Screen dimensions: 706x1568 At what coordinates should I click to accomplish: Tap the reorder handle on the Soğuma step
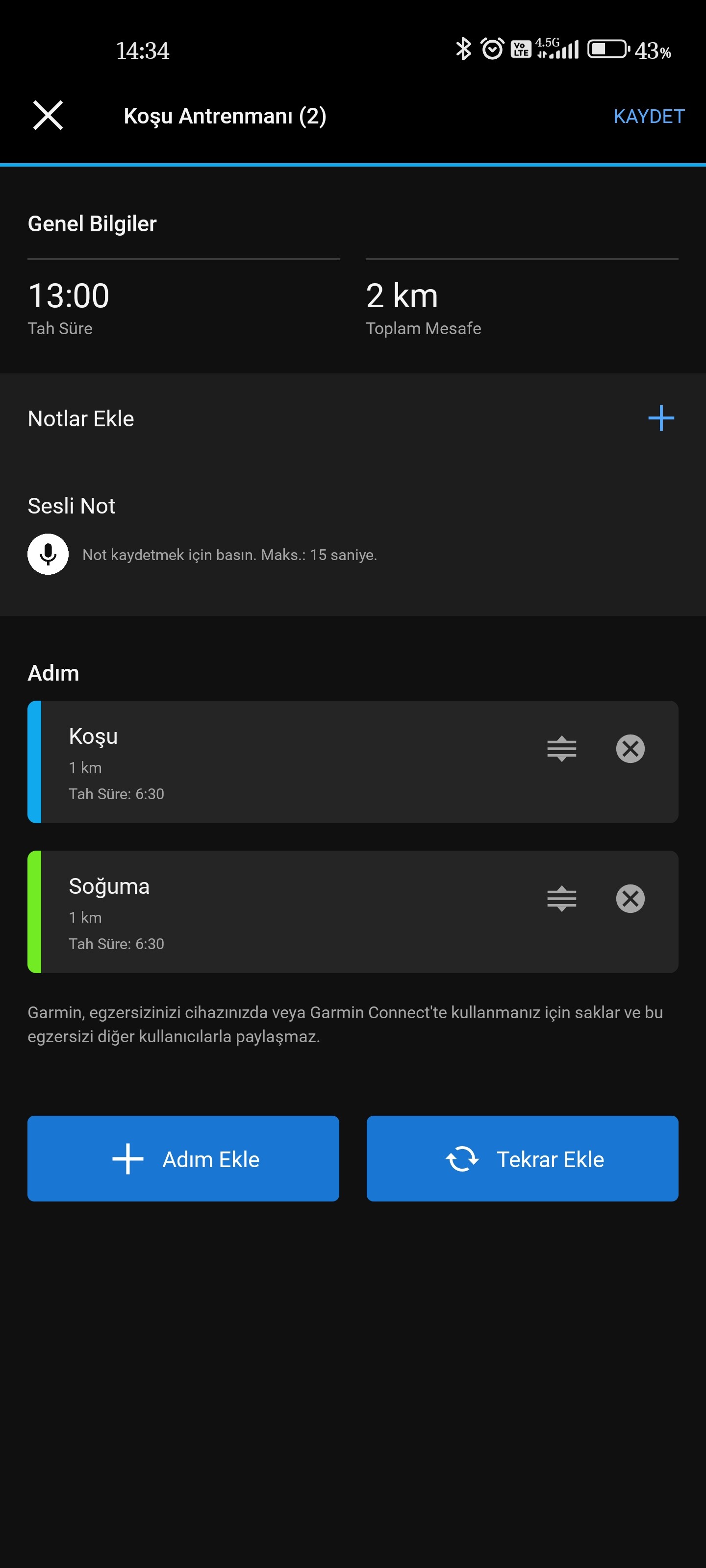point(562,899)
